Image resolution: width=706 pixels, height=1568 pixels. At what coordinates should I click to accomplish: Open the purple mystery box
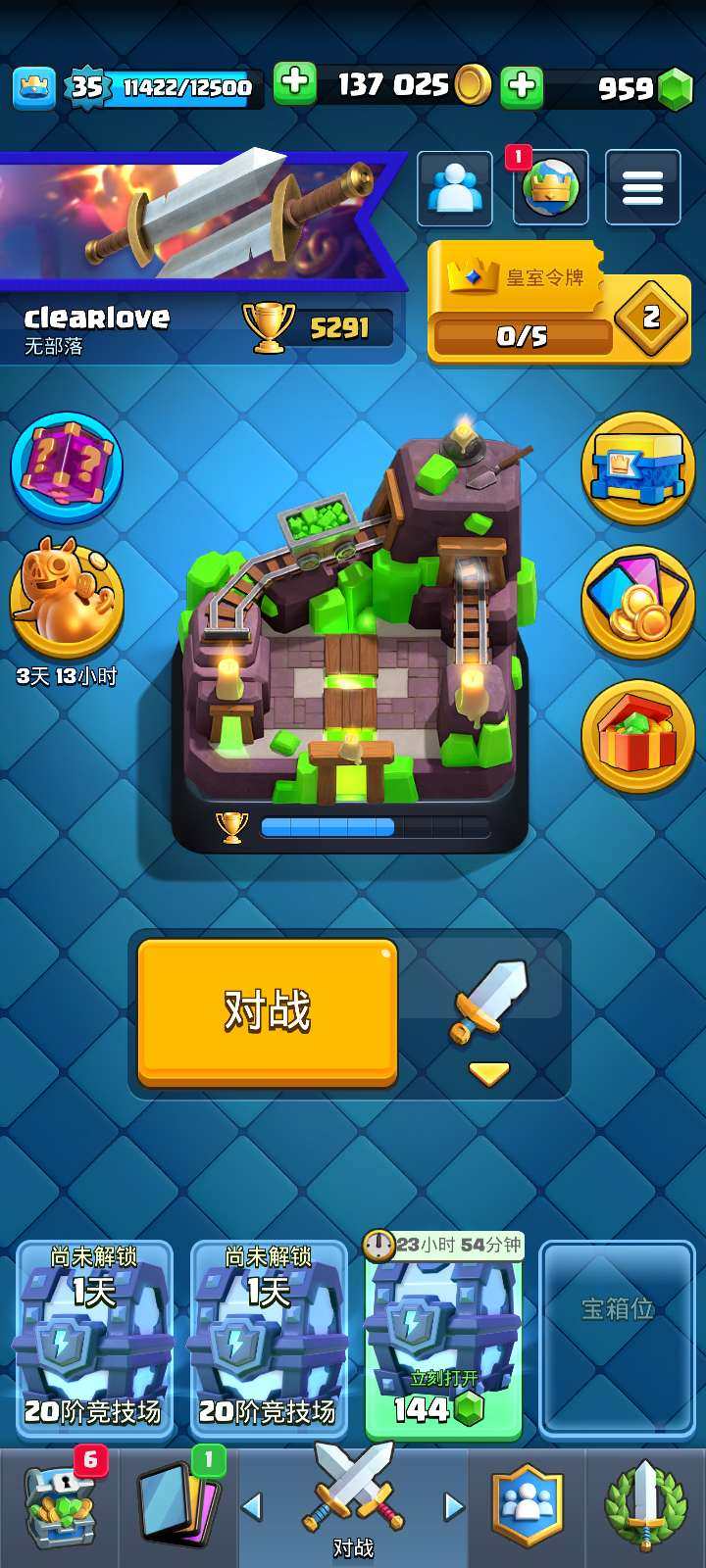pos(67,466)
